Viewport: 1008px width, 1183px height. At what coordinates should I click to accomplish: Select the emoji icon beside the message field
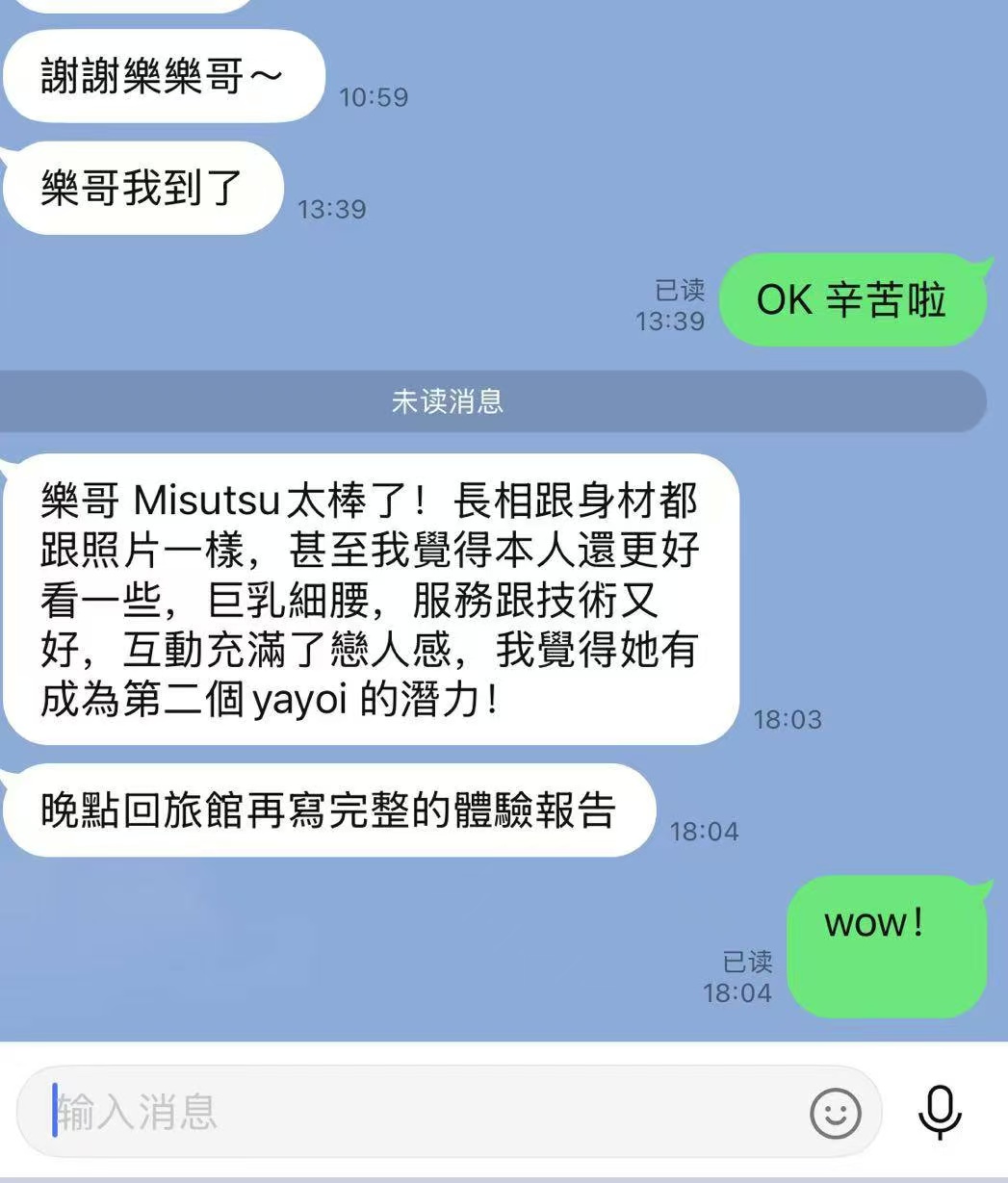coord(836,1112)
